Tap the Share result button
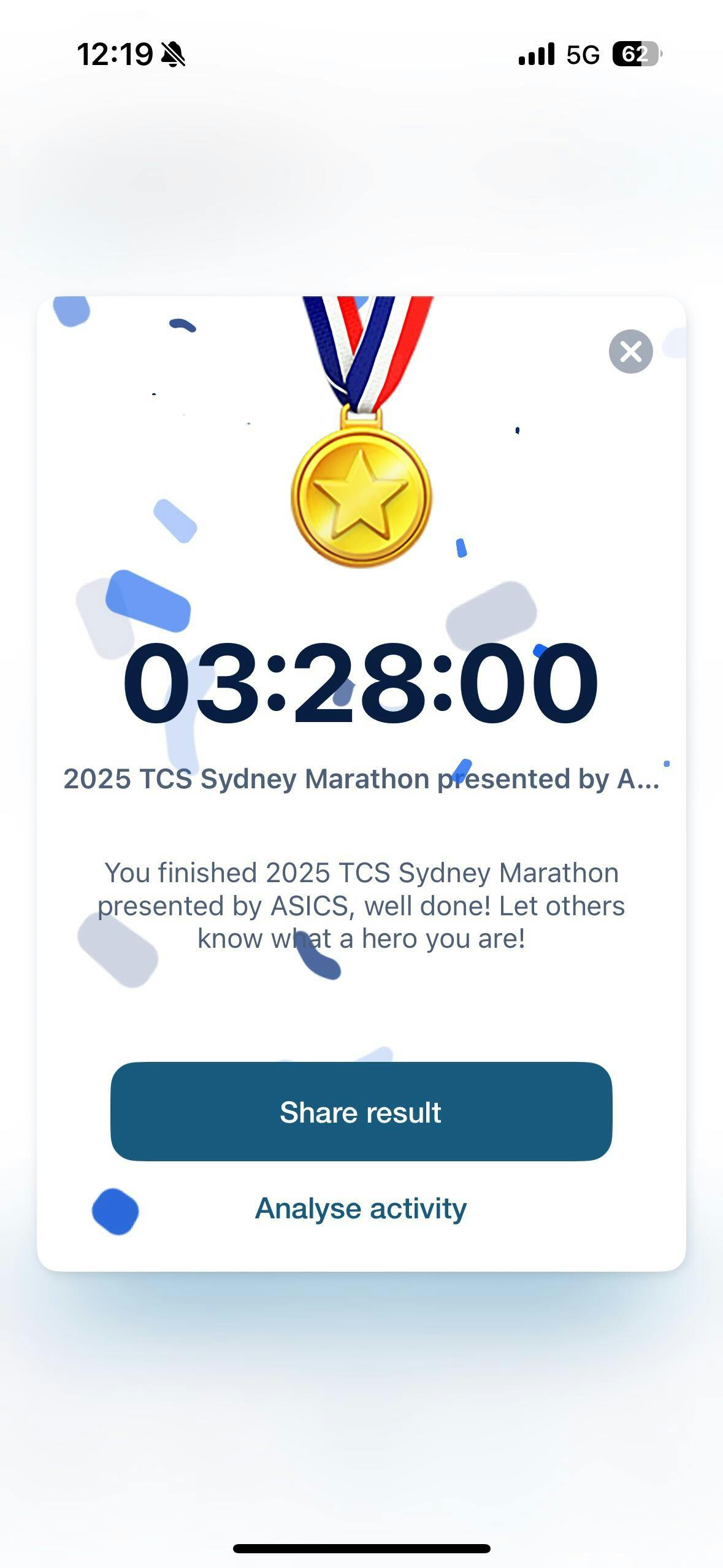723x1568 pixels. pos(361,1112)
